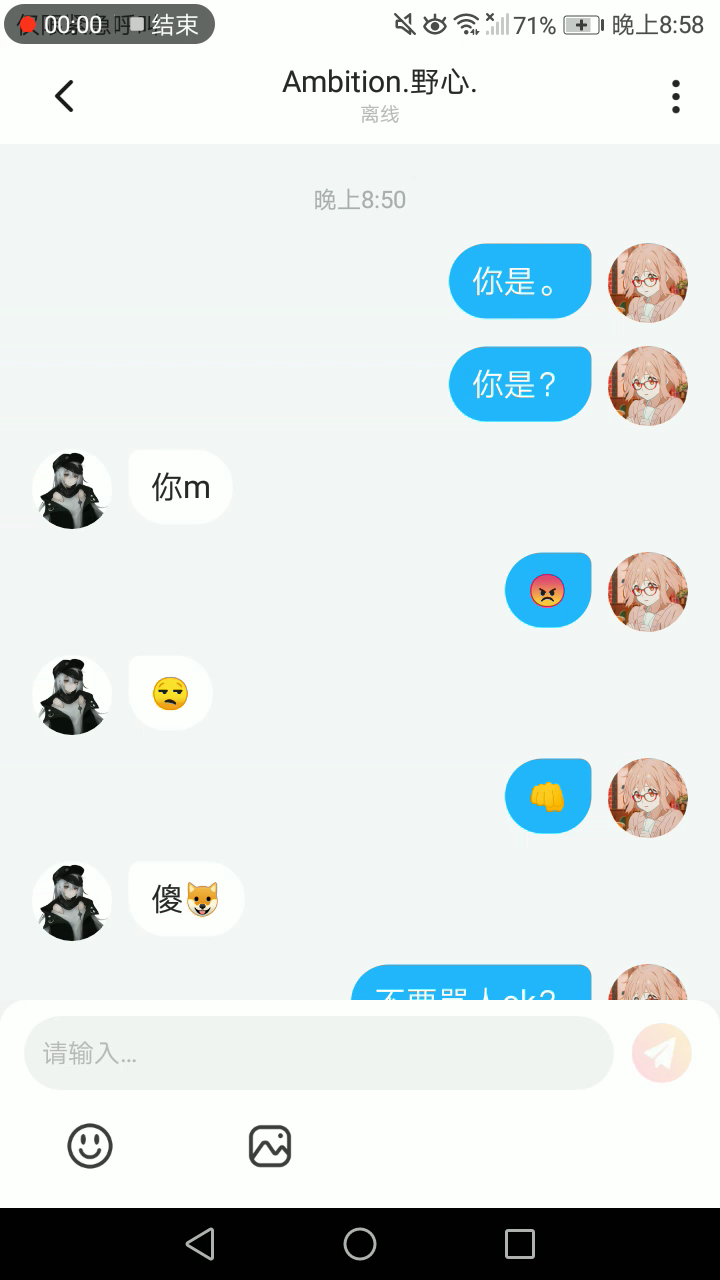Image resolution: width=720 pixels, height=1280 pixels.
Task: Tap my avatar beside 你是？ message
Action: click(x=648, y=386)
